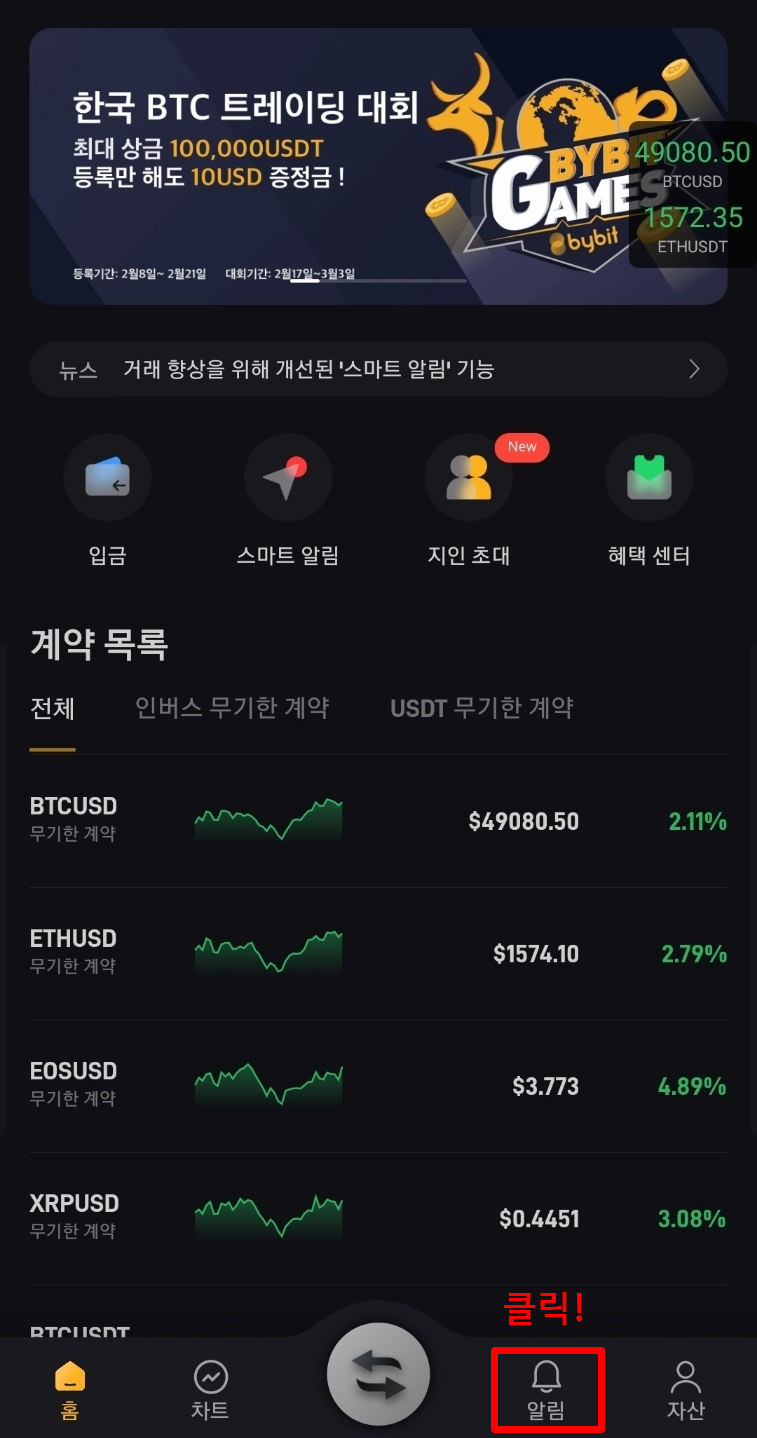
Task: Select the 인버스 무기한 계약 tab
Action: tap(231, 708)
